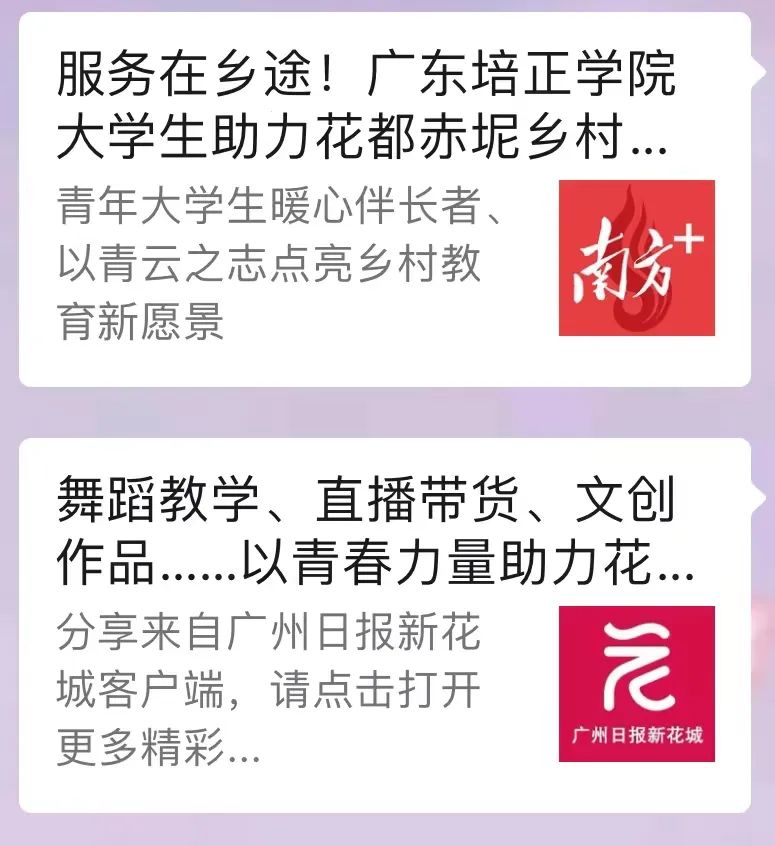Click the 广州日报新花城 label inside the pink icon
Image resolution: width=775 pixels, height=846 pixels.
(x=640, y=731)
